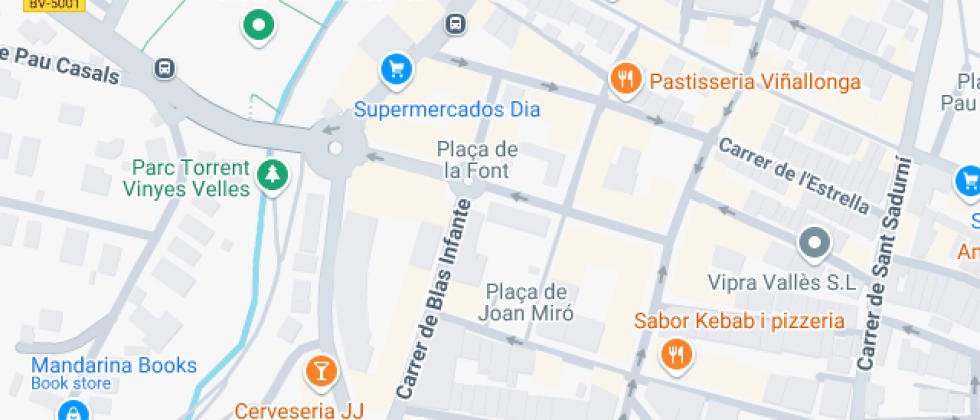Viewport: 980px width, 420px height.
Task: Select the bus stop near Pau Casals
Action: pyautogui.click(x=164, y=68)
